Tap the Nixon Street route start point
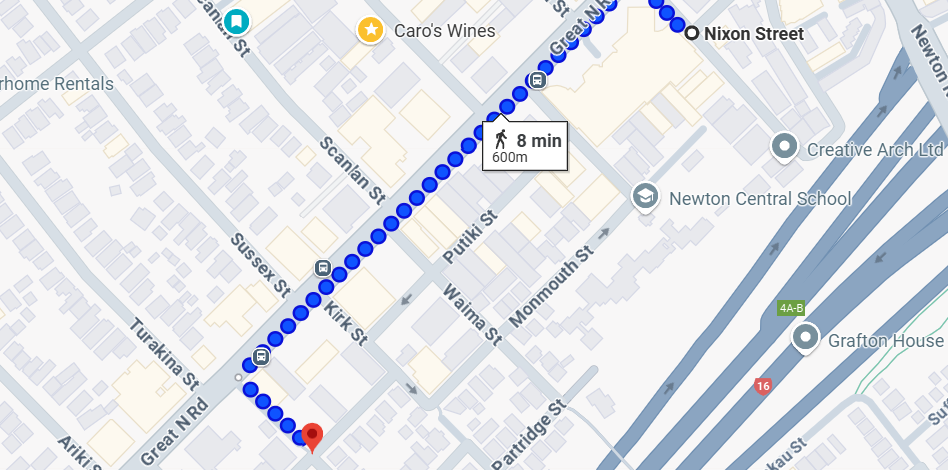This screenshot has height=470, width=948. [692, 33]
